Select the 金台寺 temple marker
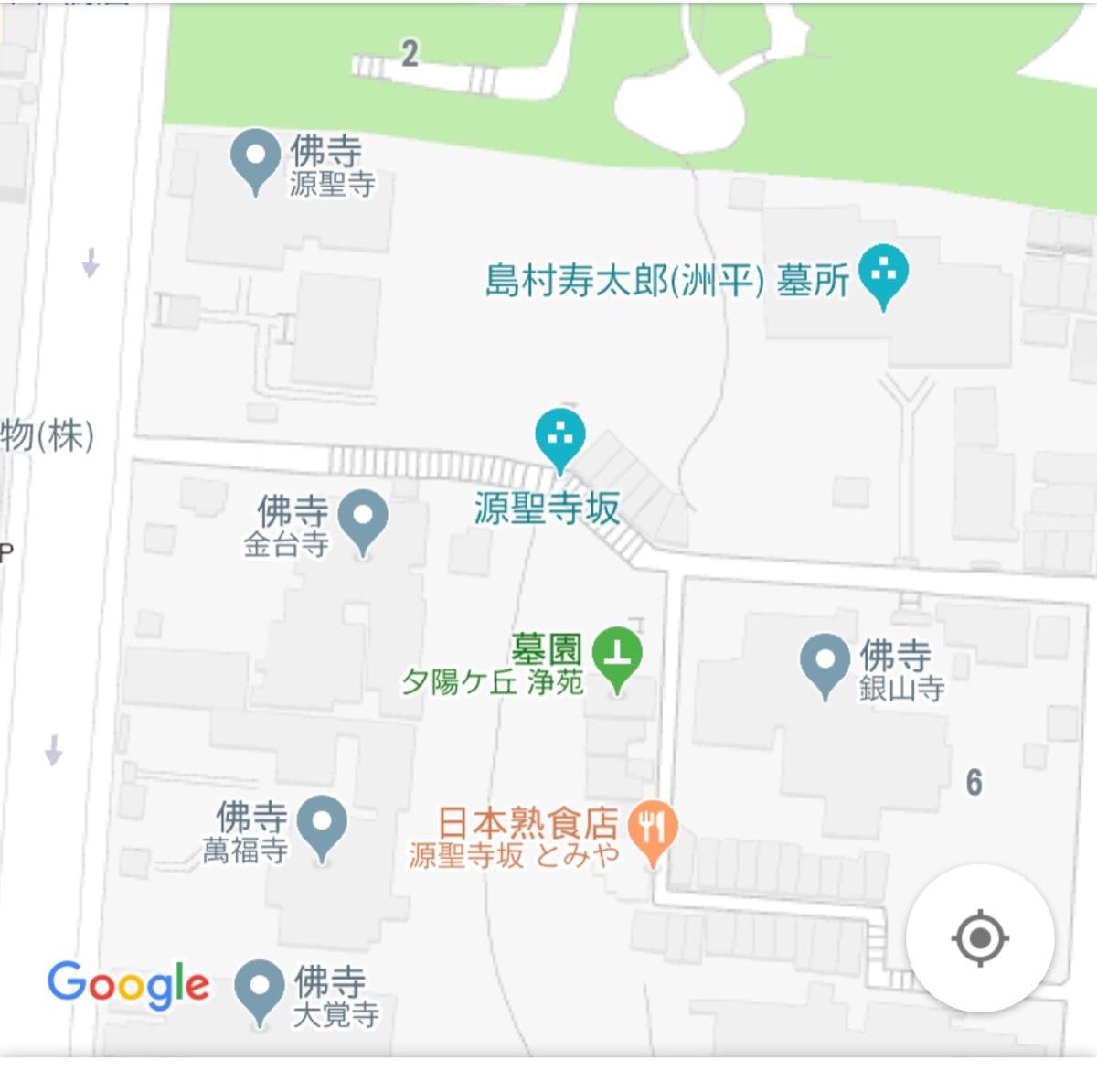The height and width of the screenshot is (1092, 1097). [x=363, y=518]
